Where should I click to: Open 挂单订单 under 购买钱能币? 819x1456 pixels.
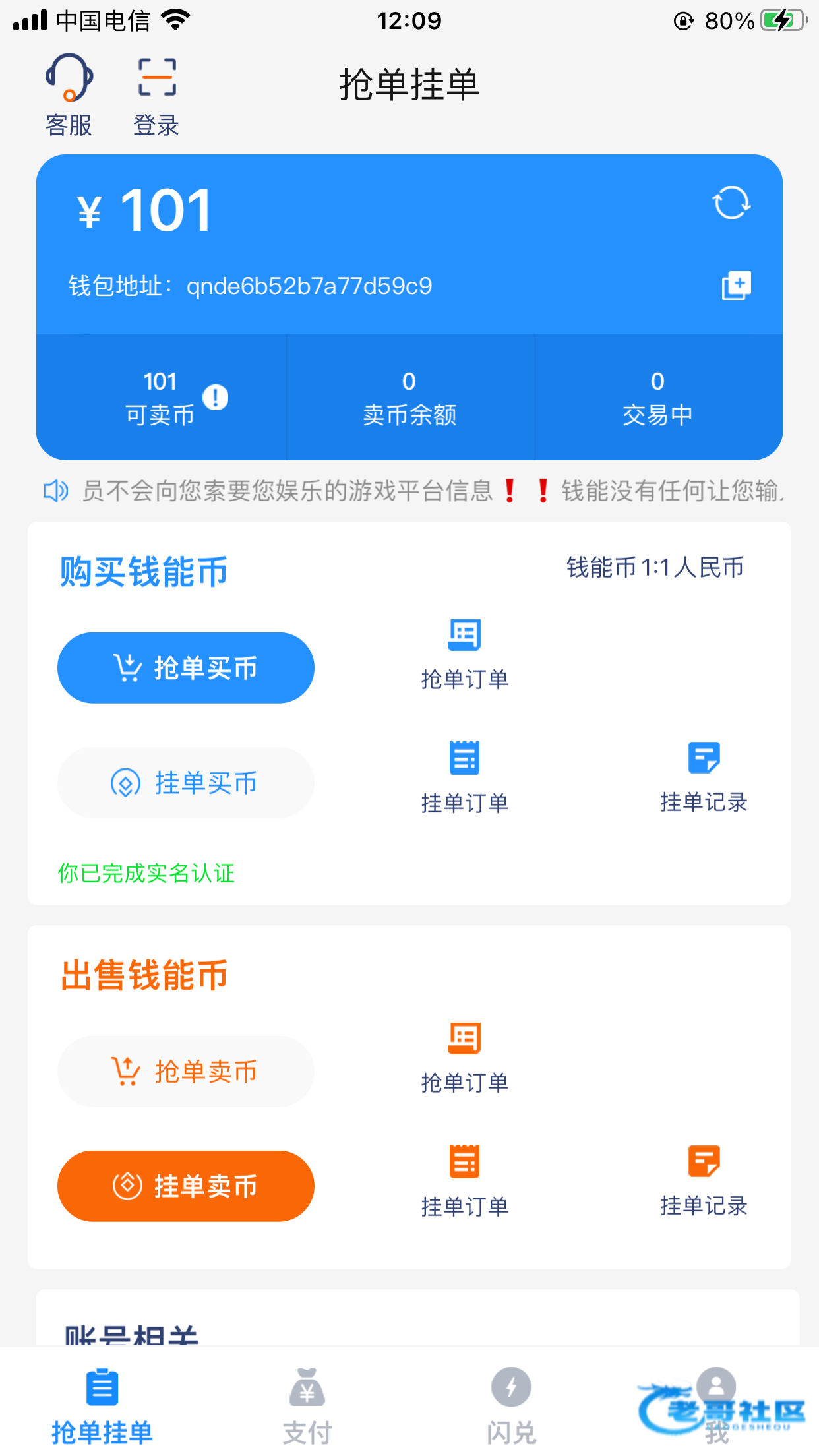point(464,777)
